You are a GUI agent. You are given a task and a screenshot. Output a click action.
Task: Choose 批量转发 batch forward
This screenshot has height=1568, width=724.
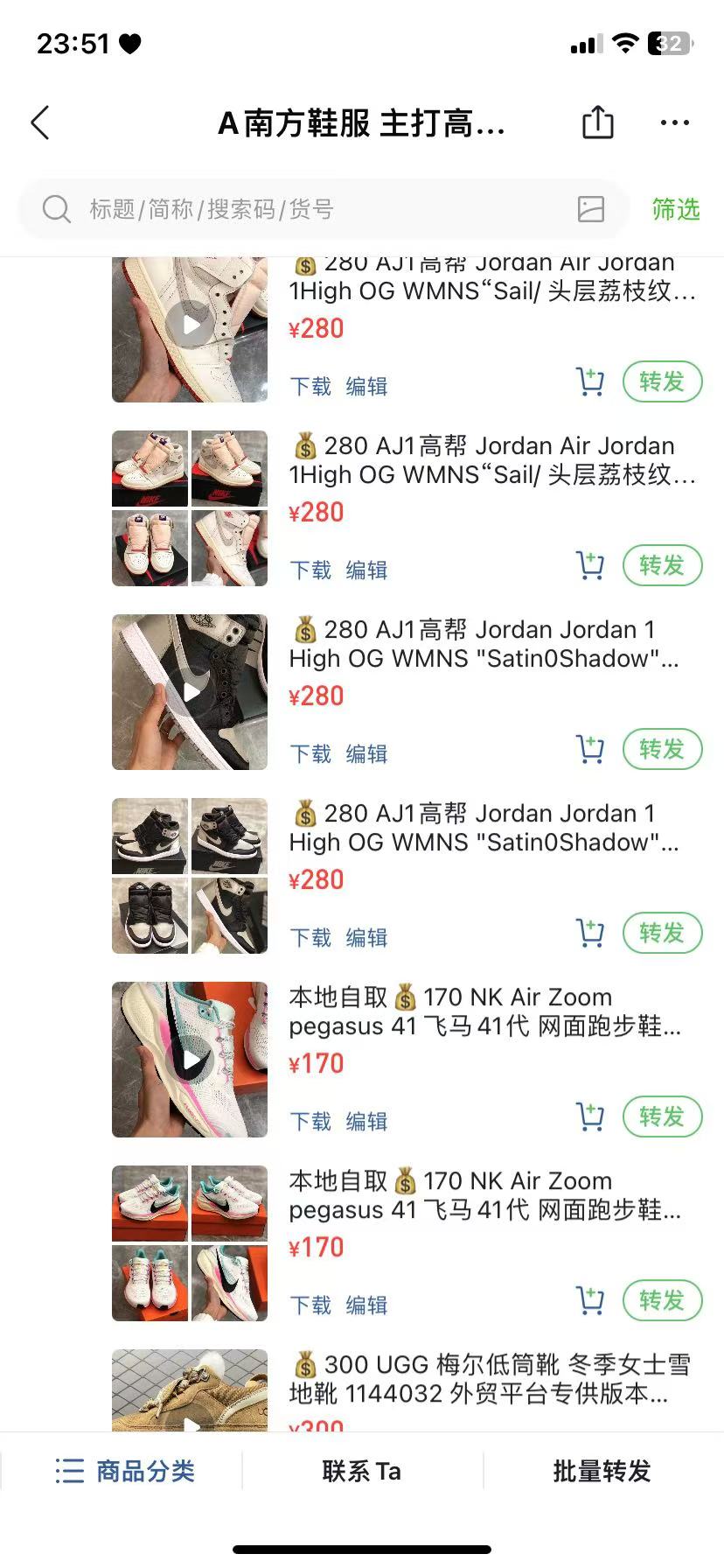pos(602,1471)
